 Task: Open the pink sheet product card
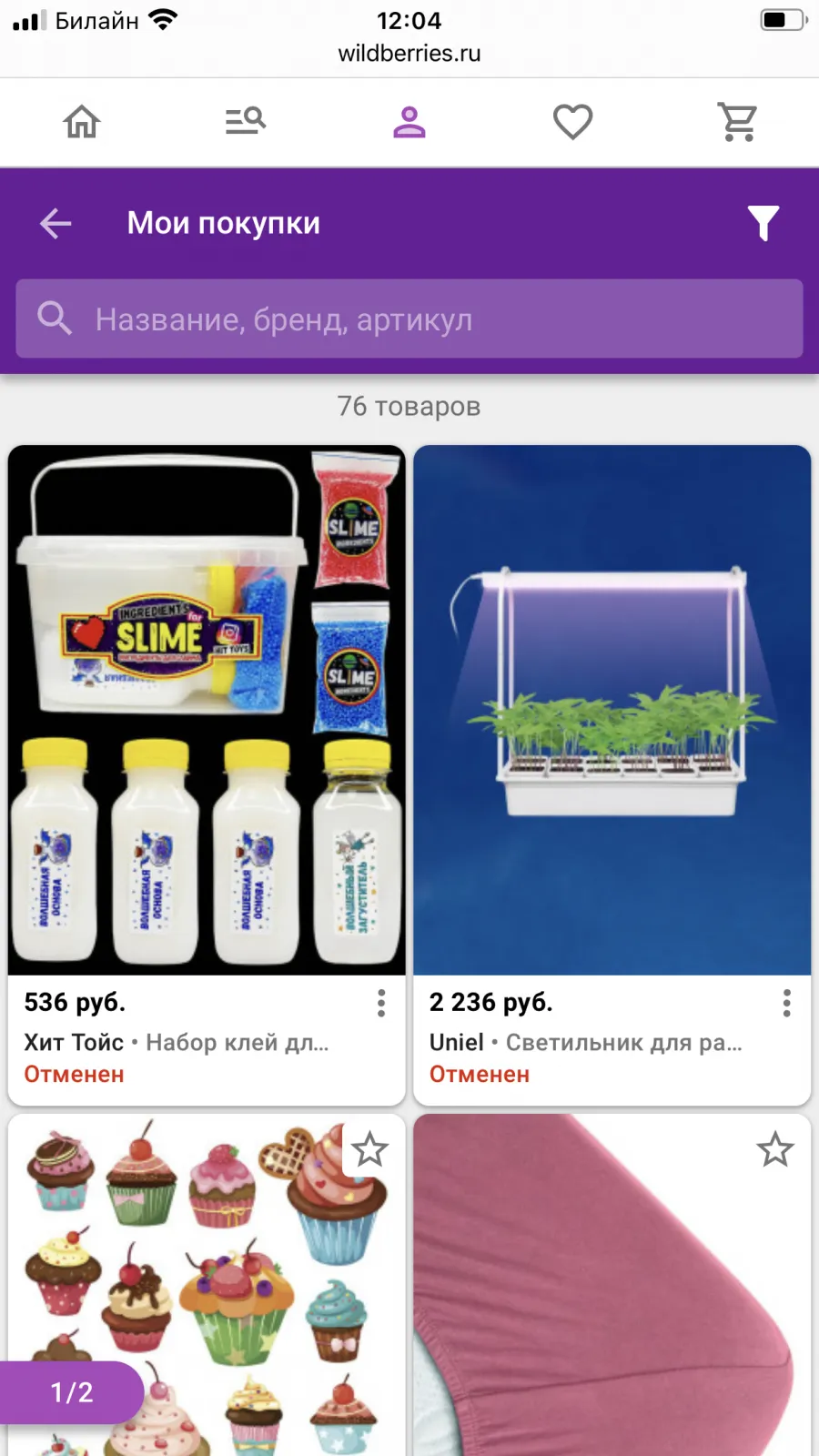point(612,1285)
